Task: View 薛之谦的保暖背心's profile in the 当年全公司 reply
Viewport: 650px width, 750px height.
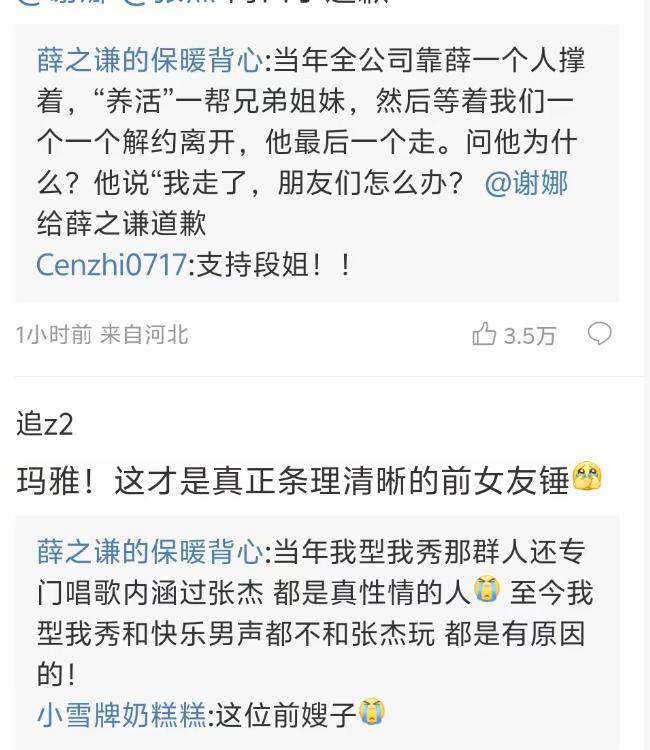Action: (x=150, y=59)
